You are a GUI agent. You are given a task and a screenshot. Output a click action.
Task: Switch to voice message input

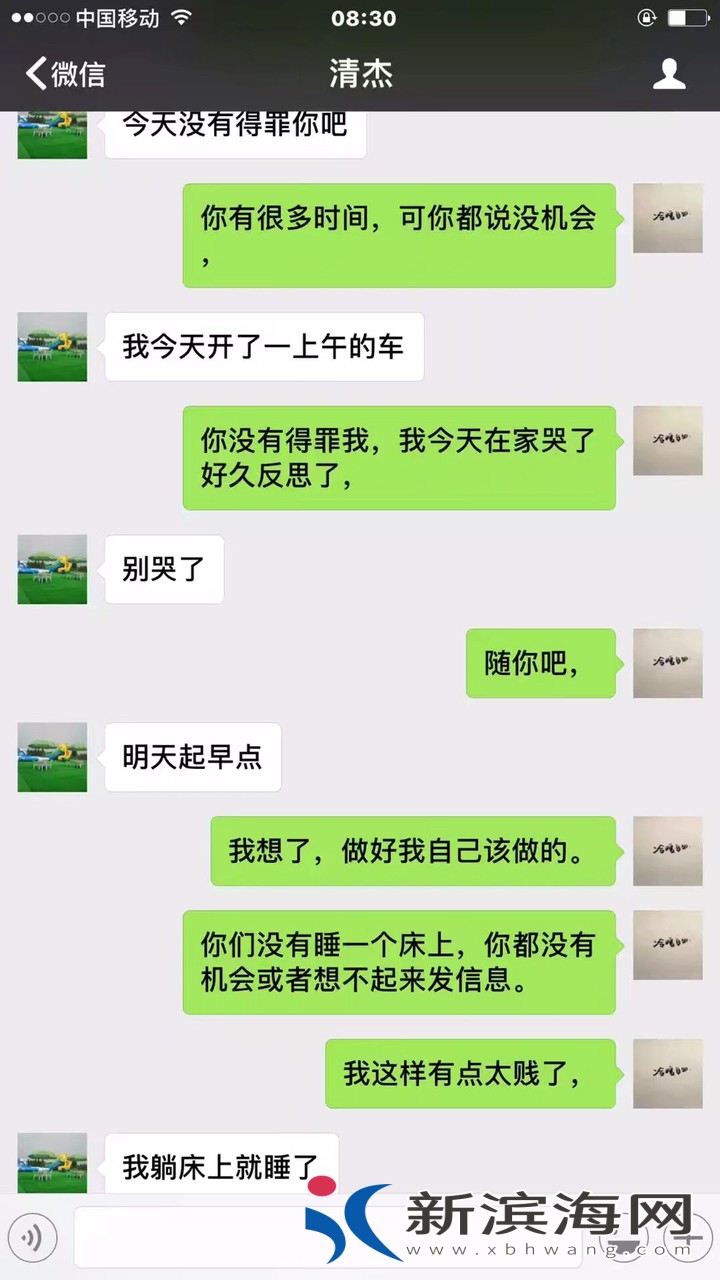click(32, 1239)
